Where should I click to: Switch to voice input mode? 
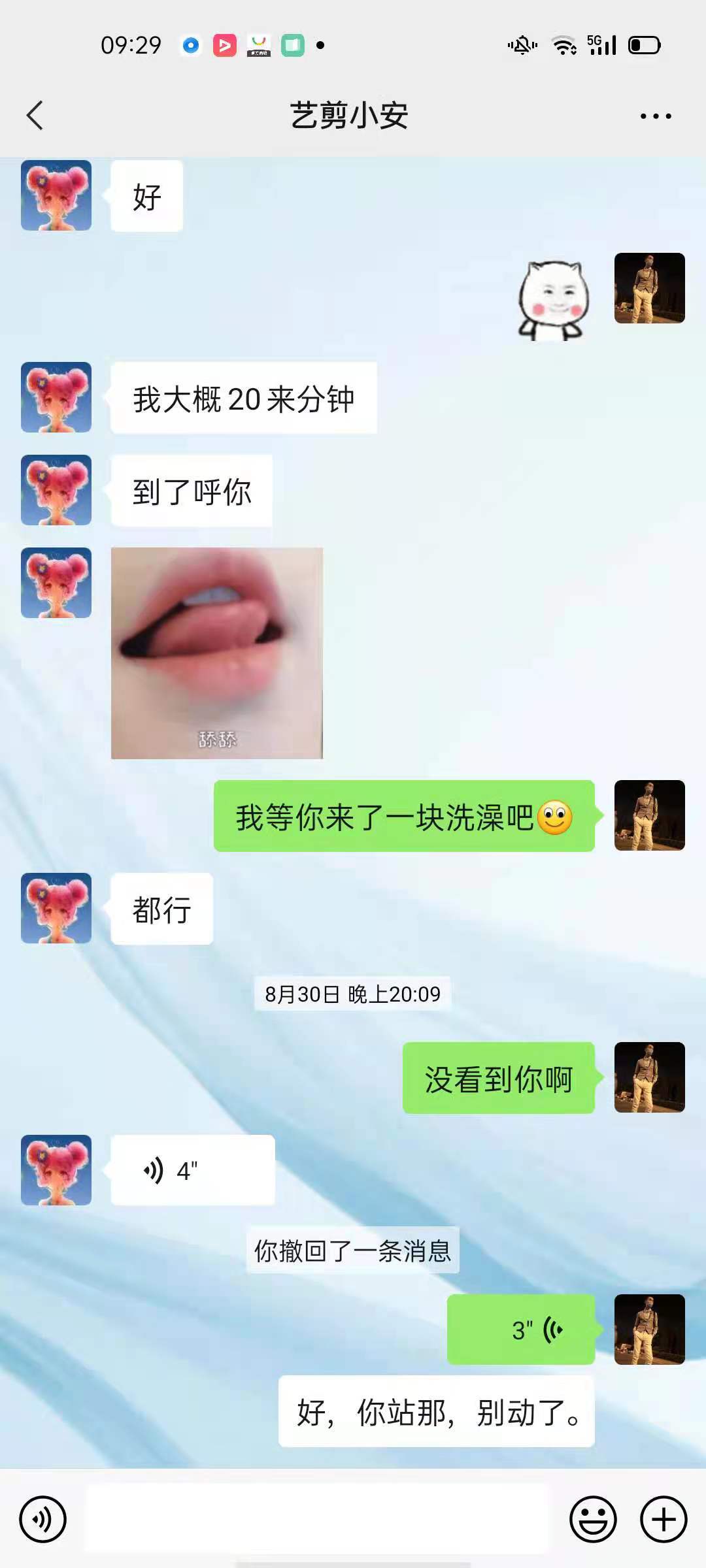coord(43,1519)
